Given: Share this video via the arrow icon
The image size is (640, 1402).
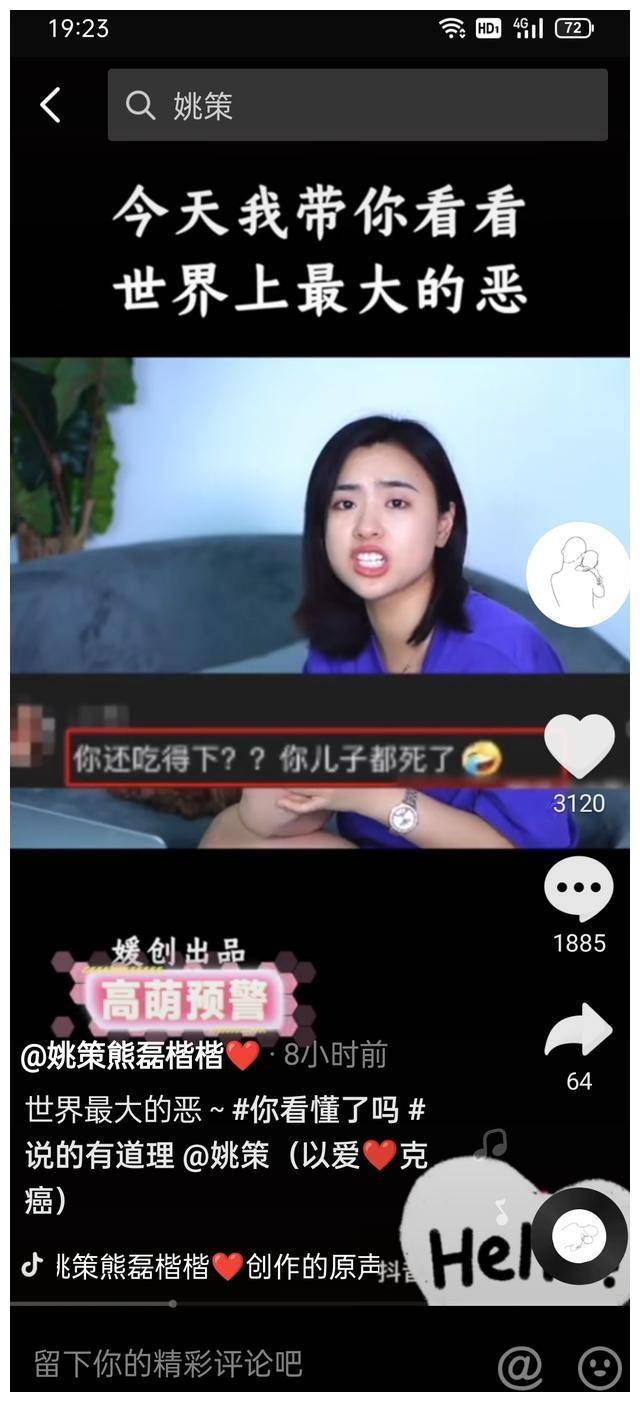Looking at the screenshot, I should pos(578,1031).
